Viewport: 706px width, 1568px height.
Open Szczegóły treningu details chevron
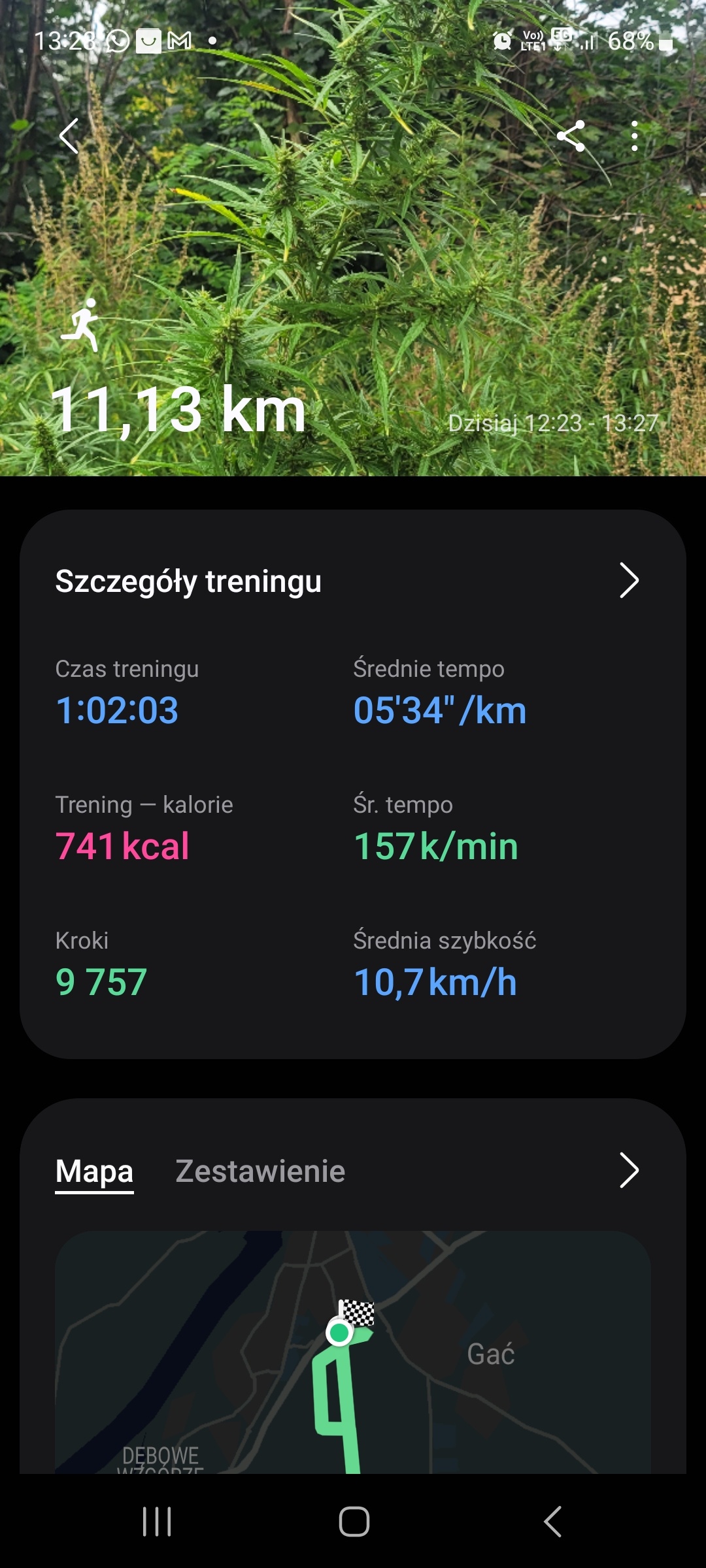(x=628, y=580)
